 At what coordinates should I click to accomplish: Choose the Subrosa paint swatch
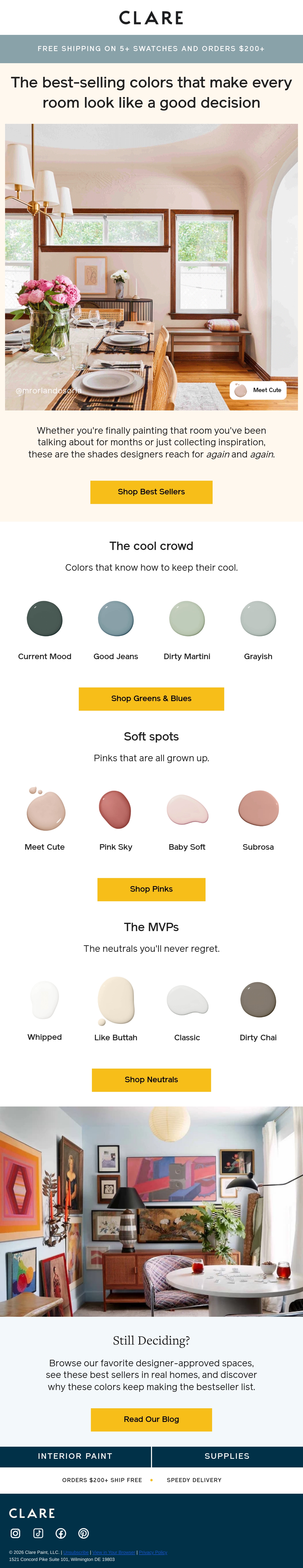(259, 808)
